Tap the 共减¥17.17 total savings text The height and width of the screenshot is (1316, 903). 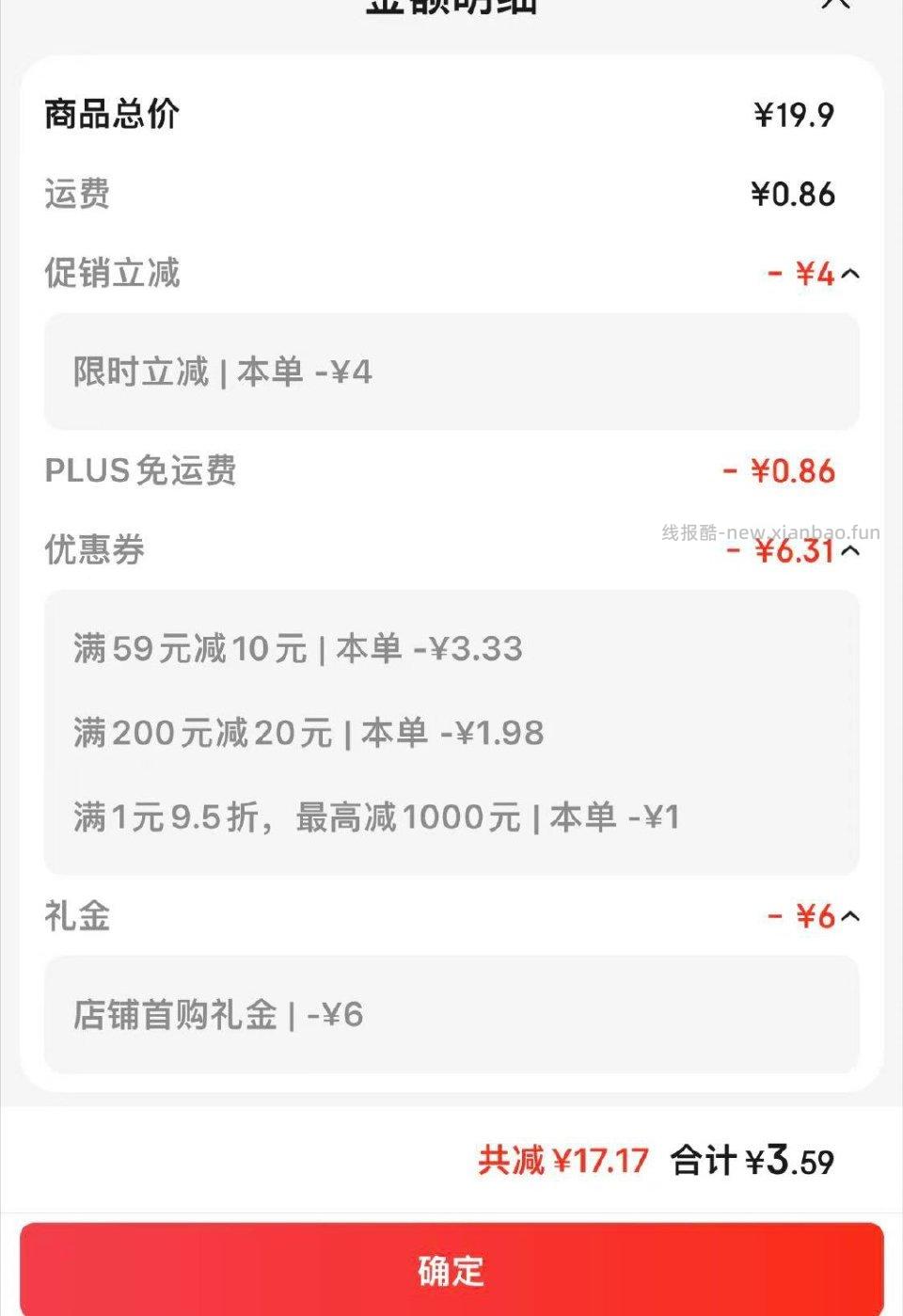(562, 1161)
